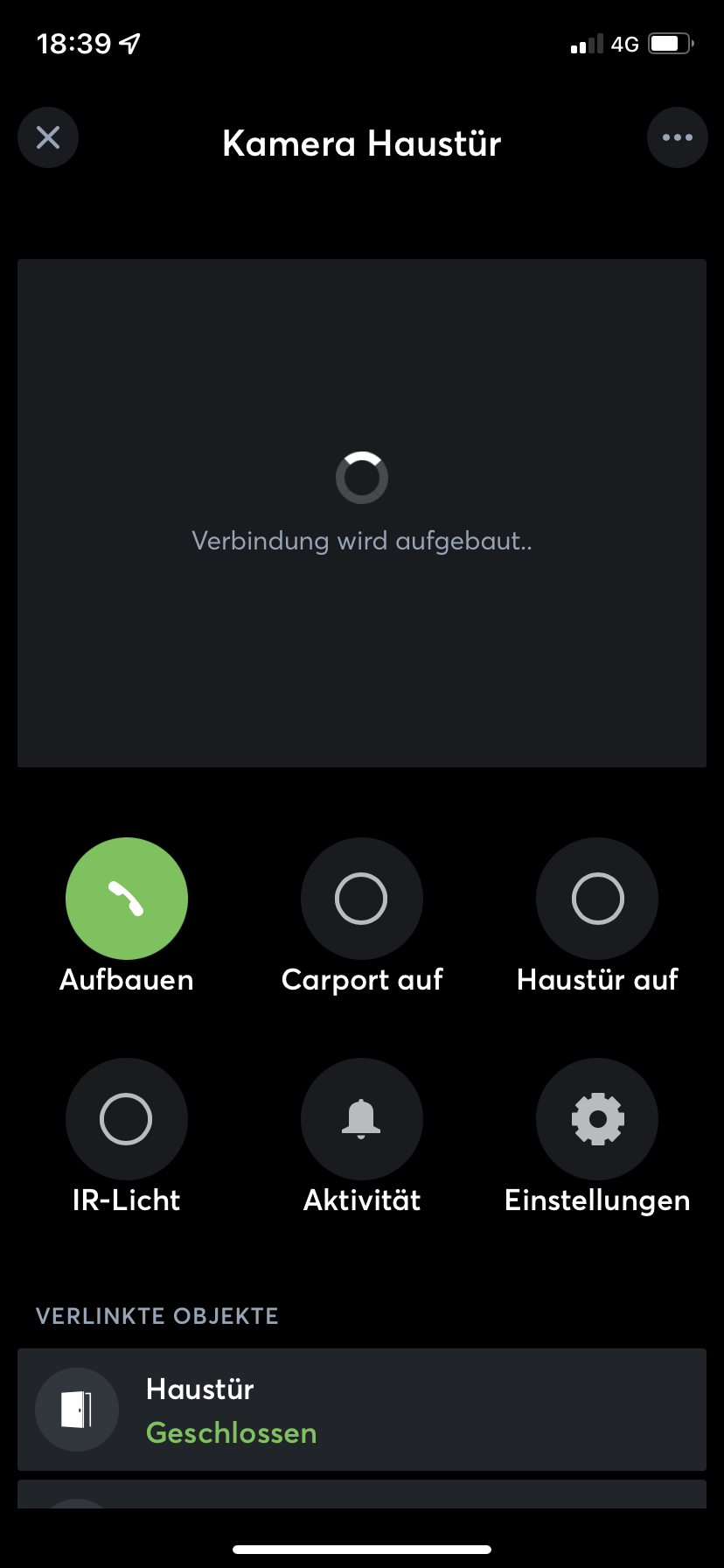Open Einstellungen gear settings
The width and height of the screenshot is (724, 1568).
click(597, 1119)
